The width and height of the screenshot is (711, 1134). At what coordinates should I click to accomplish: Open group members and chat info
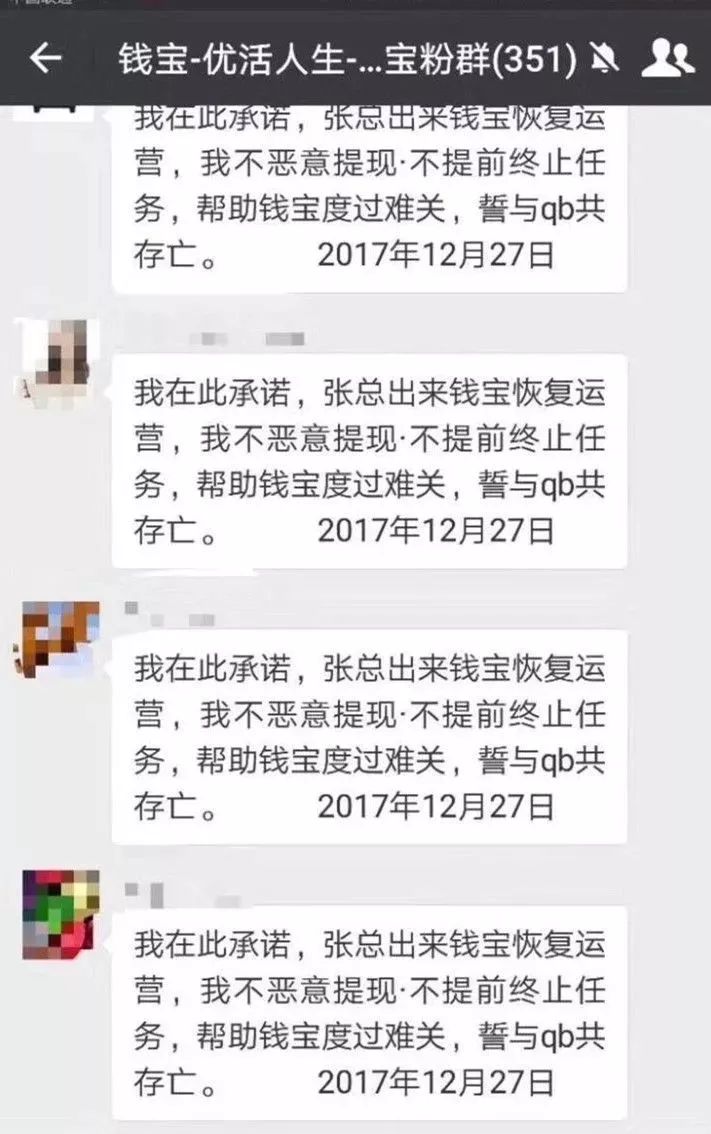(x=667, y=59)
